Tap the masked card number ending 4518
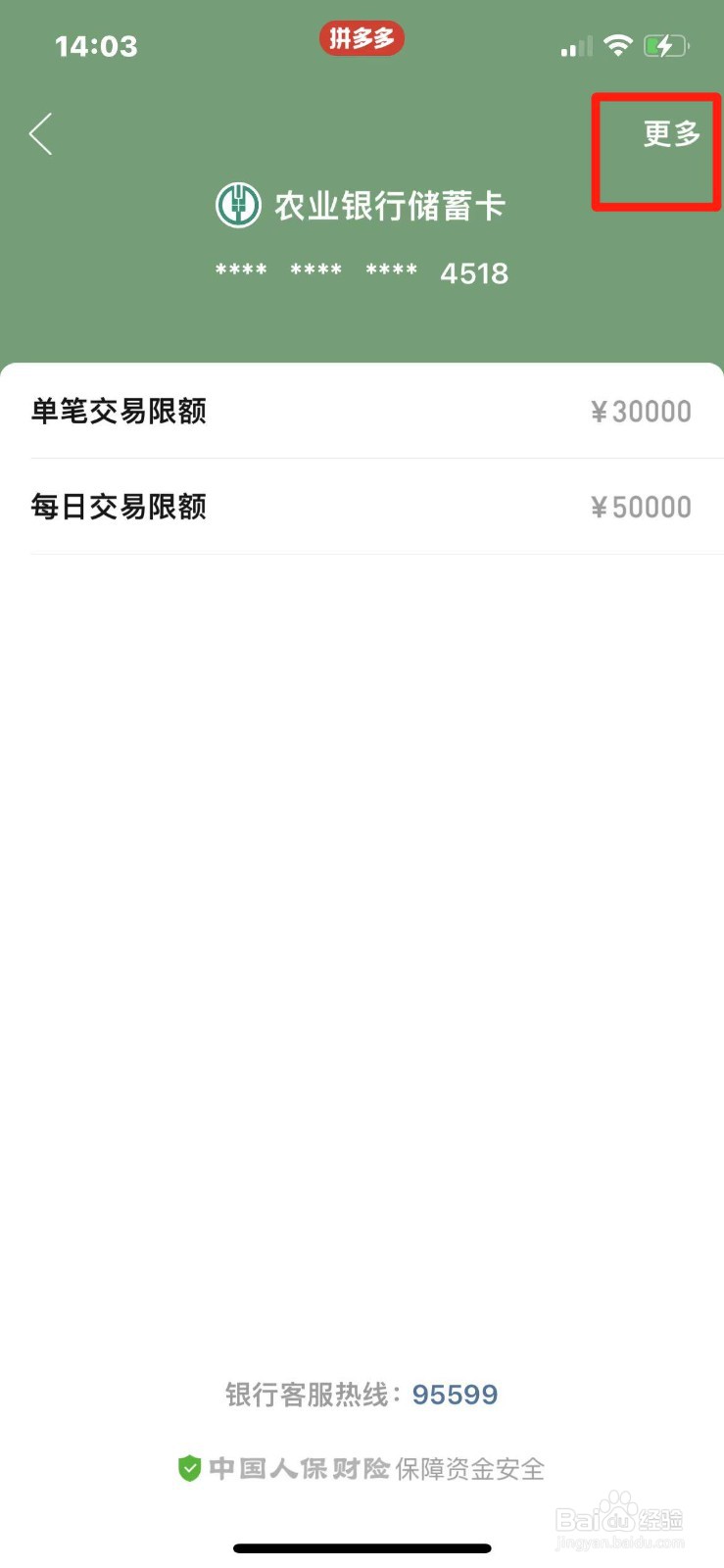This screenshot has height=1568, width=724. tap(361, 272)
